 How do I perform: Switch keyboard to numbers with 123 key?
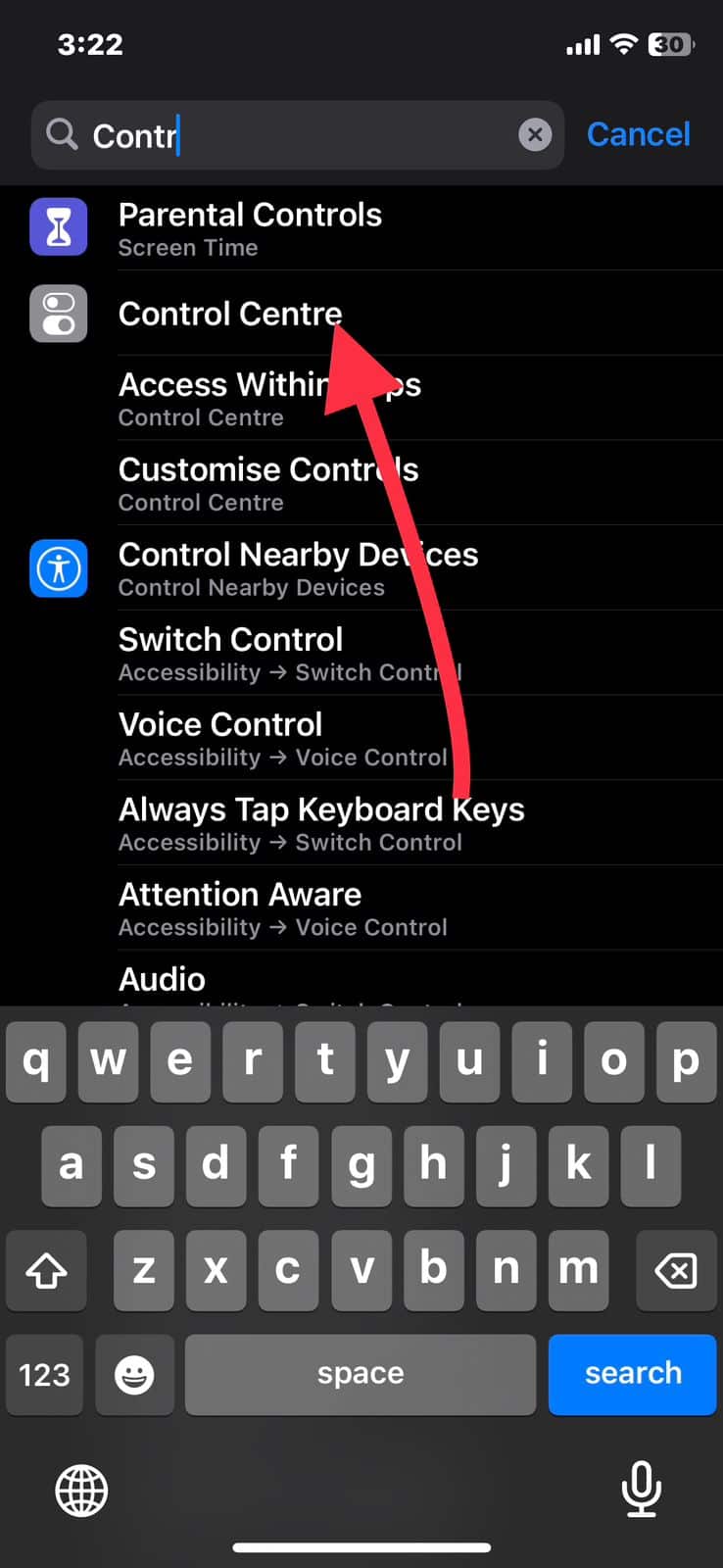click(44, 1374)
